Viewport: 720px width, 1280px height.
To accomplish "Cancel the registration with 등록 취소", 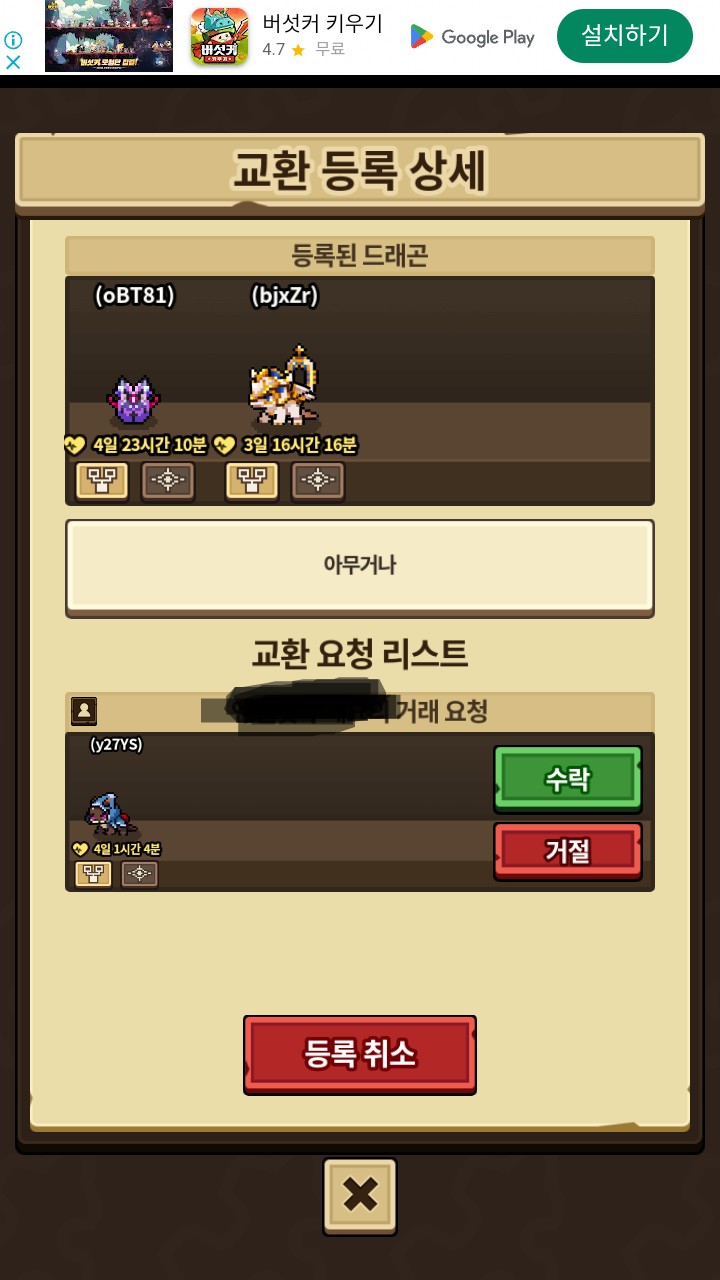I will (360, 1054).
